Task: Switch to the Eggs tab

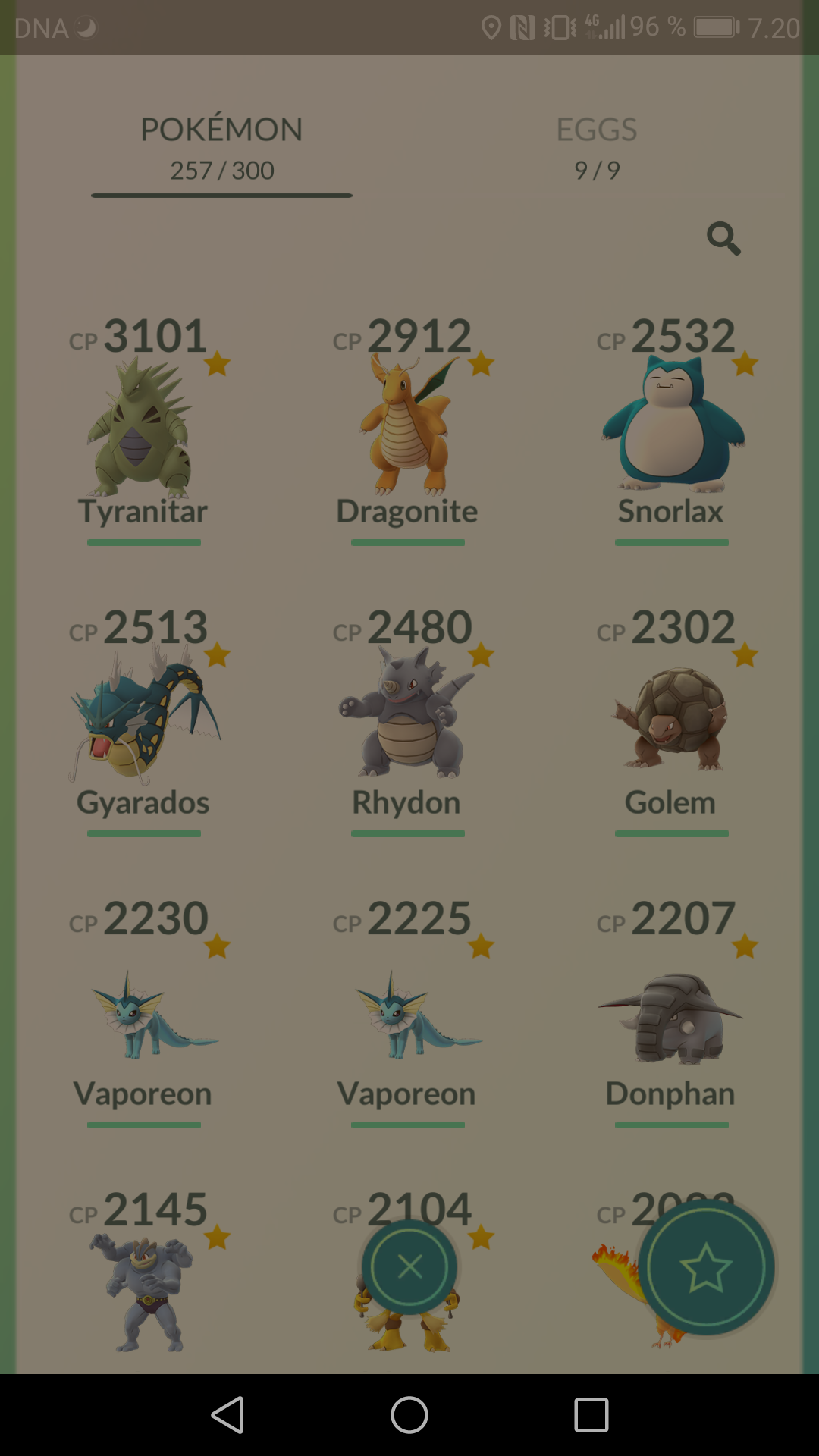Action: coord(597,149)
